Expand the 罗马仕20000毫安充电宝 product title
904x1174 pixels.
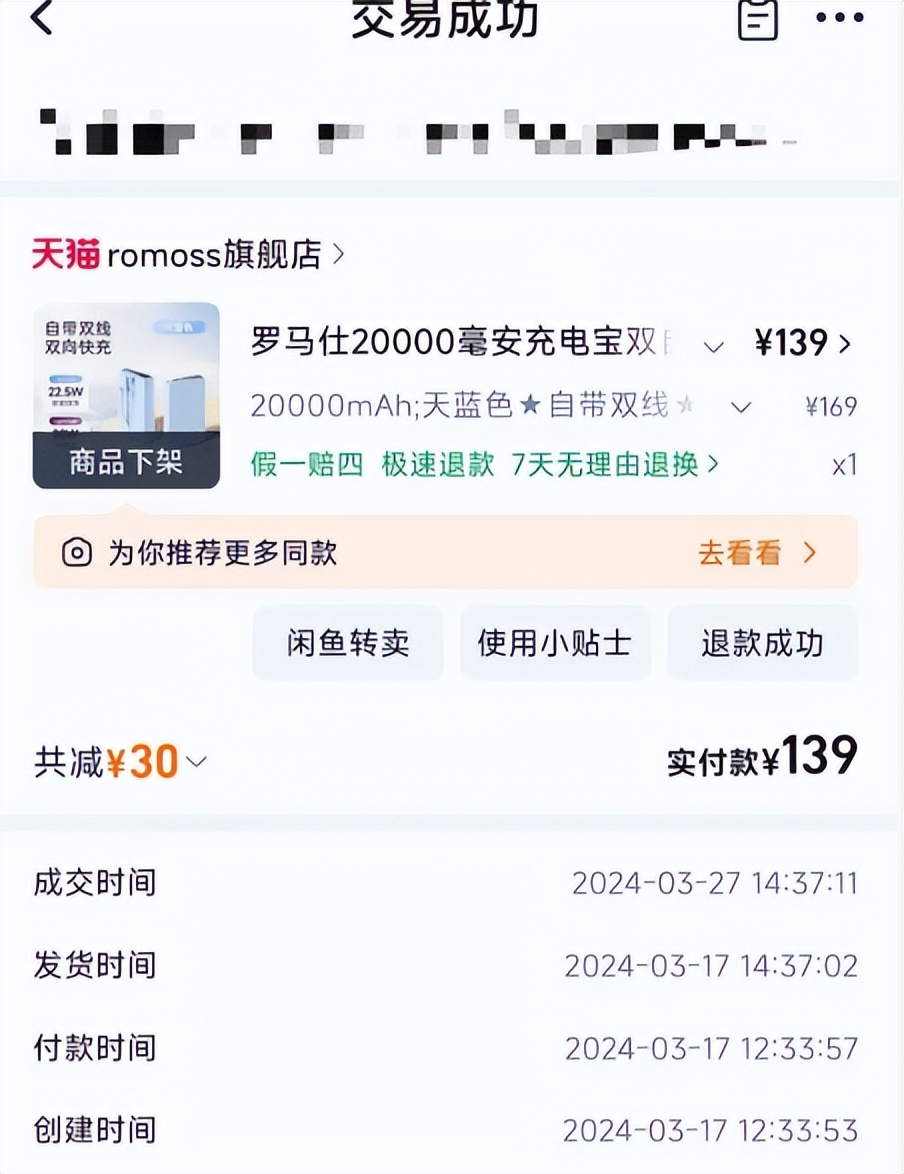tap(713, 346)
